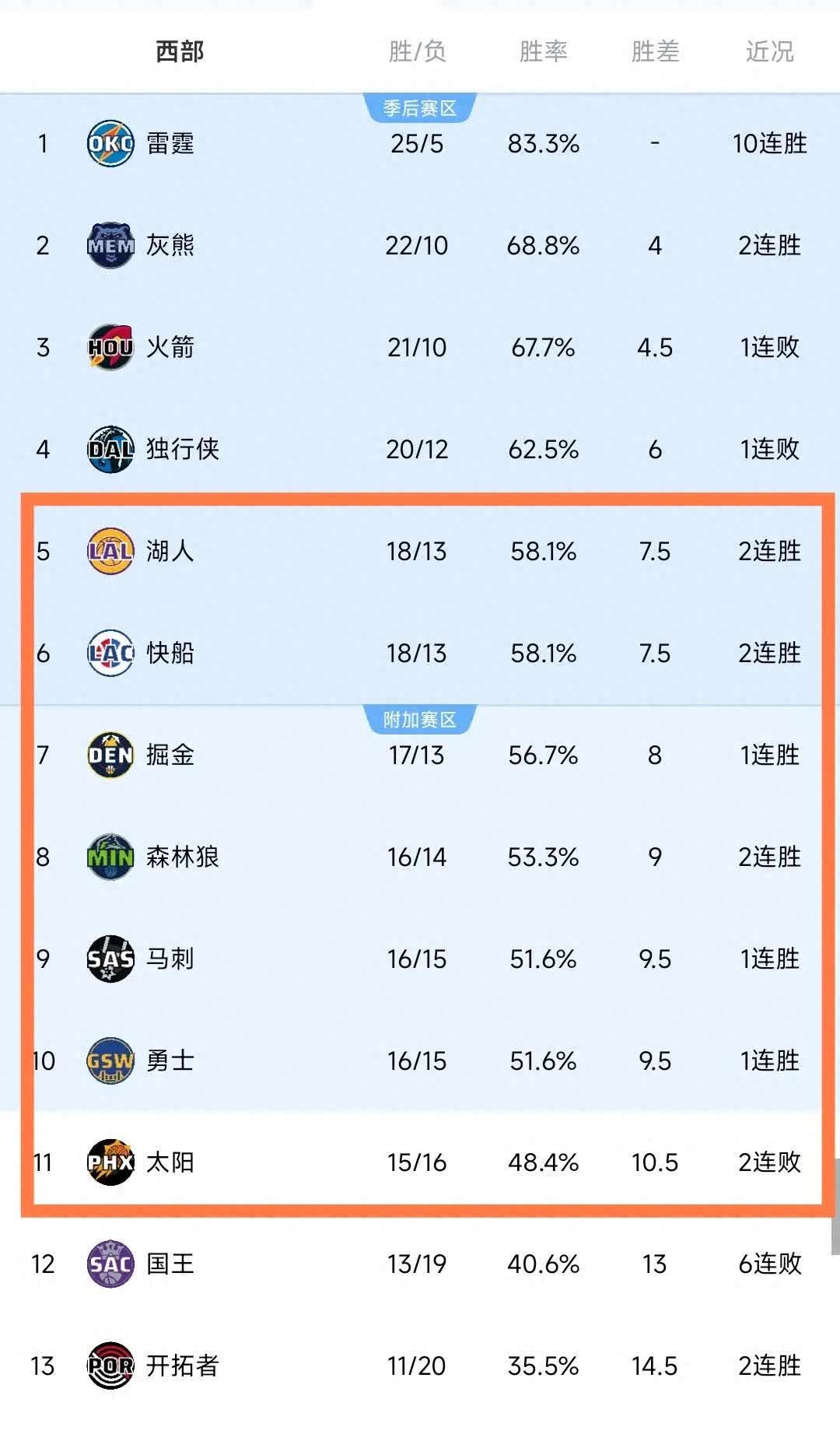Open the 独行侠 team row
This screenshot has height=1434, width=840.
coord(182,449)
